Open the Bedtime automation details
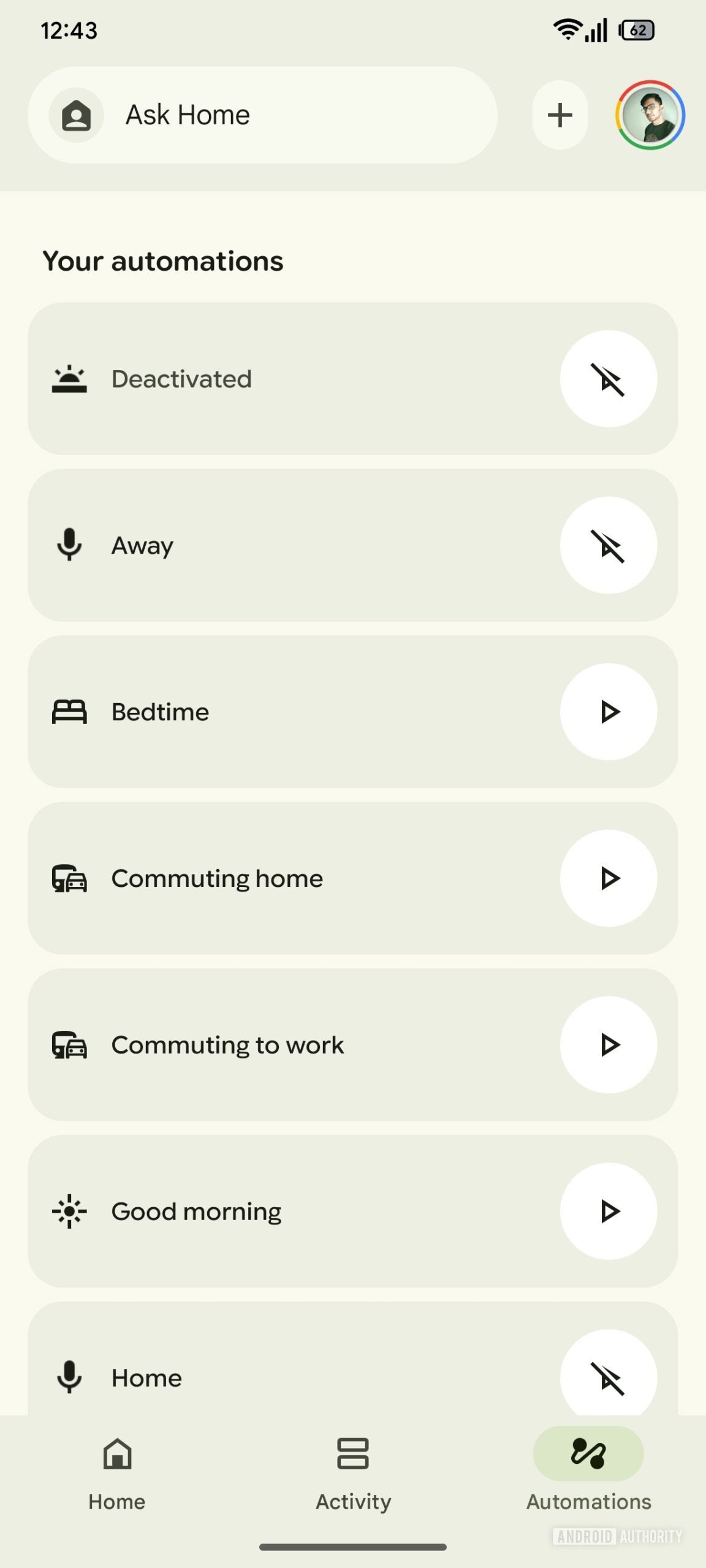Viewport: 706px width, 1568px height. (276, 712)
